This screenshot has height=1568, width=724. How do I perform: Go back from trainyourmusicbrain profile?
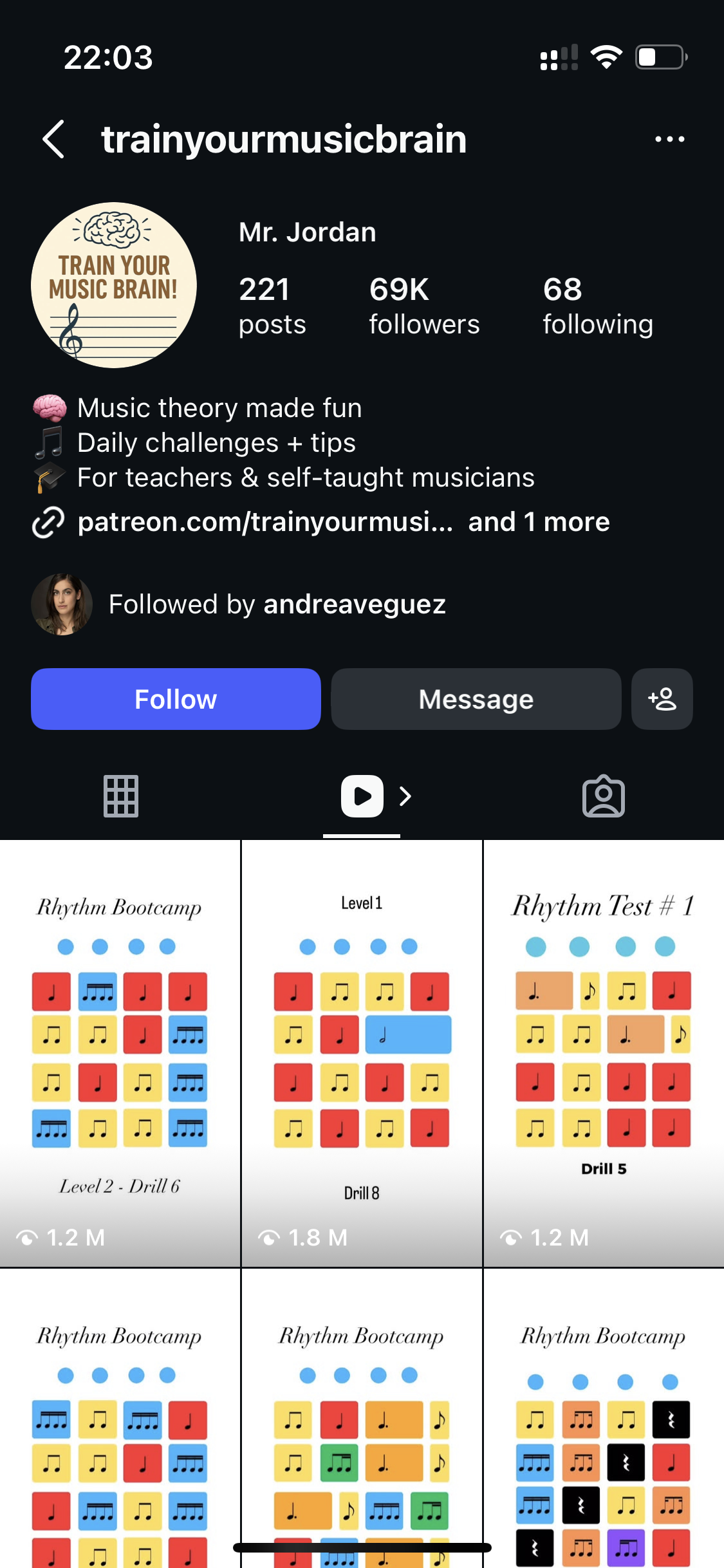[54, 139]
